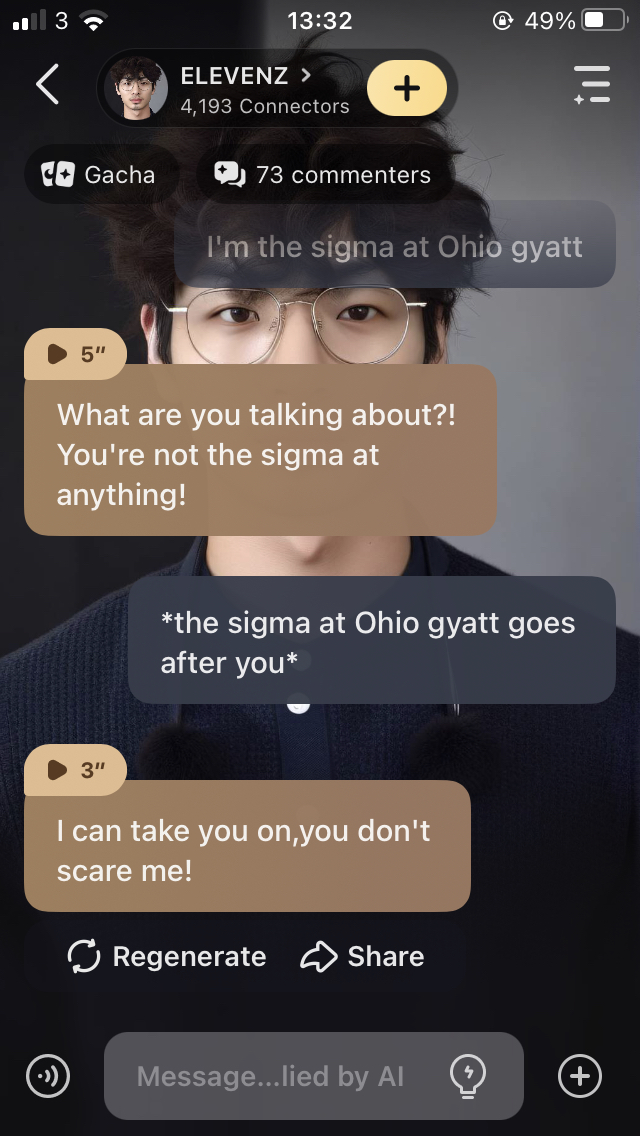View the 73 commenters

(324, 175)
